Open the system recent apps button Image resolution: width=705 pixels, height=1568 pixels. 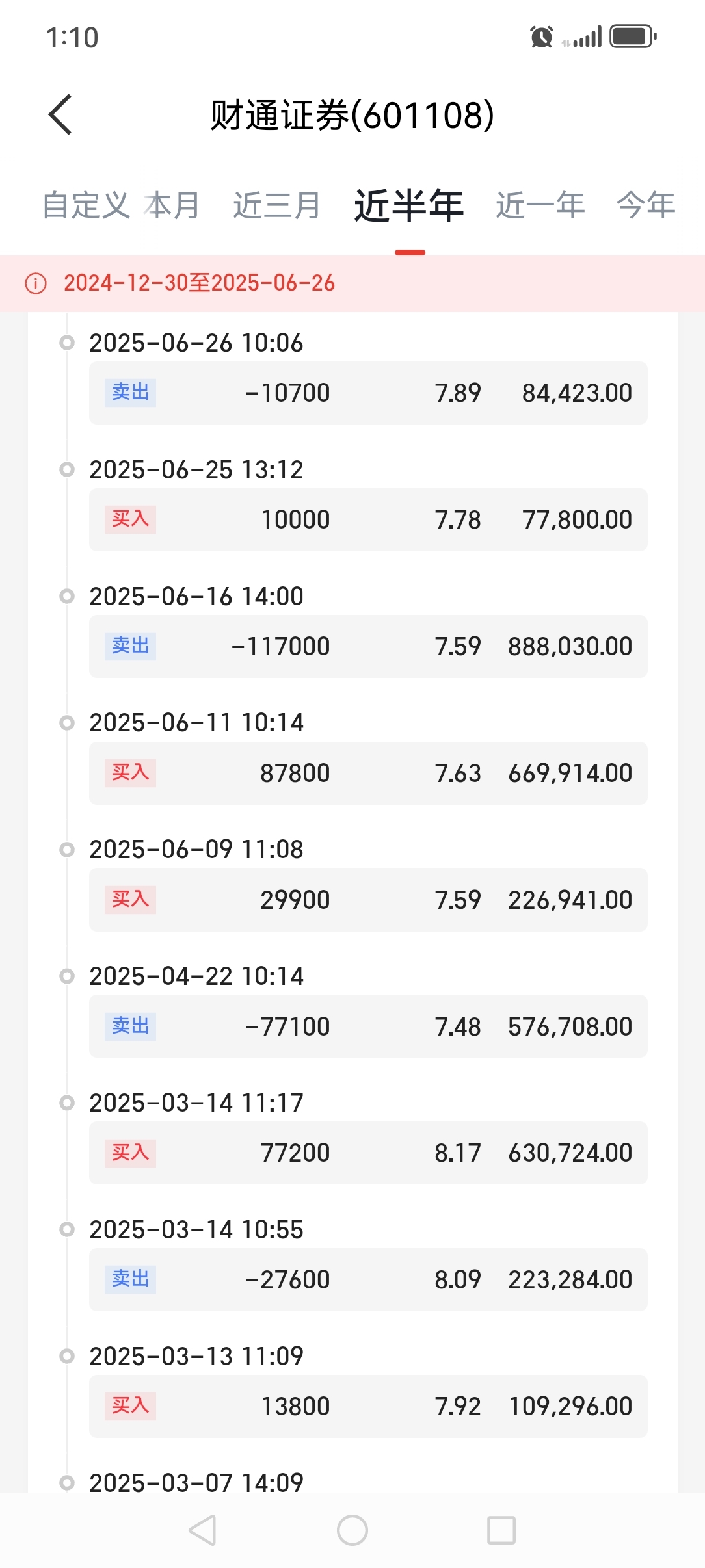501,1530
